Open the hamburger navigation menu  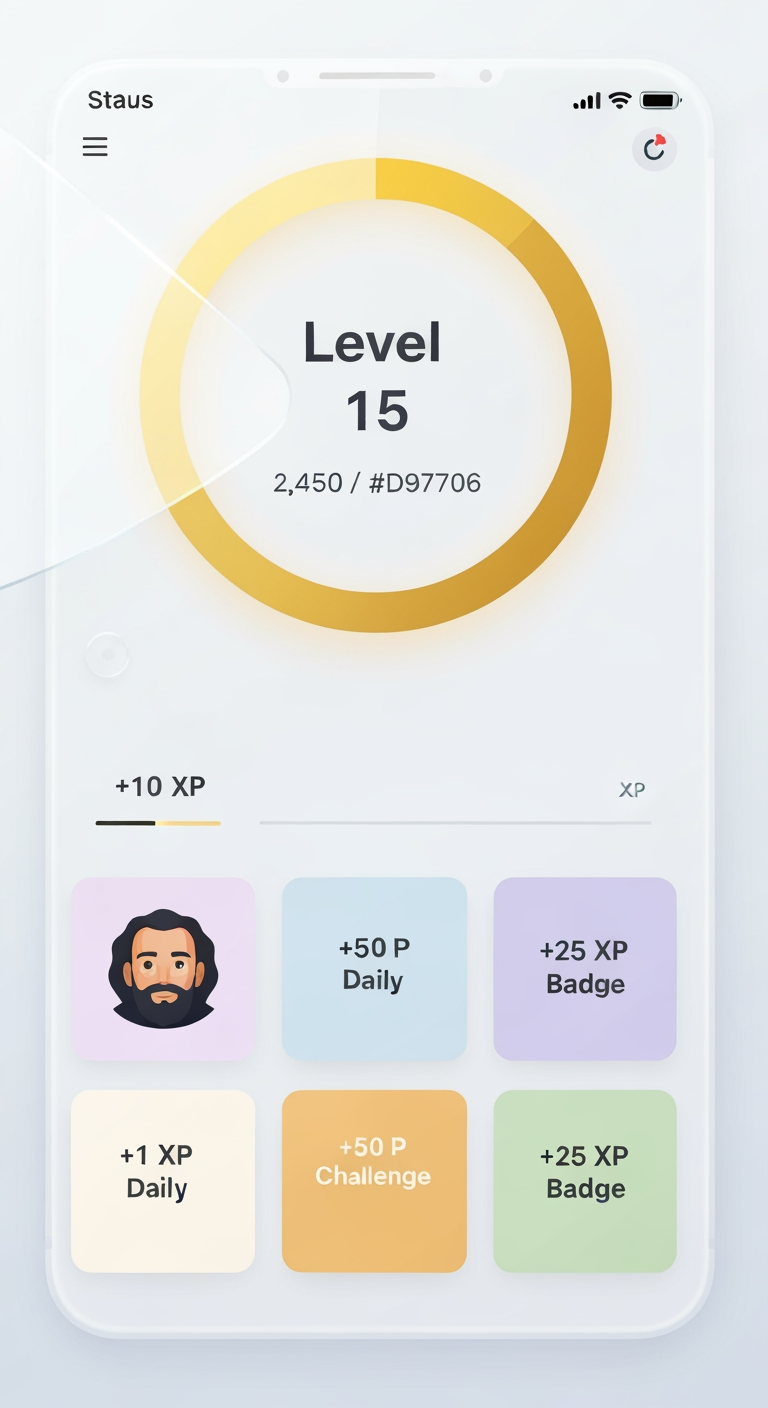[95, 147]
